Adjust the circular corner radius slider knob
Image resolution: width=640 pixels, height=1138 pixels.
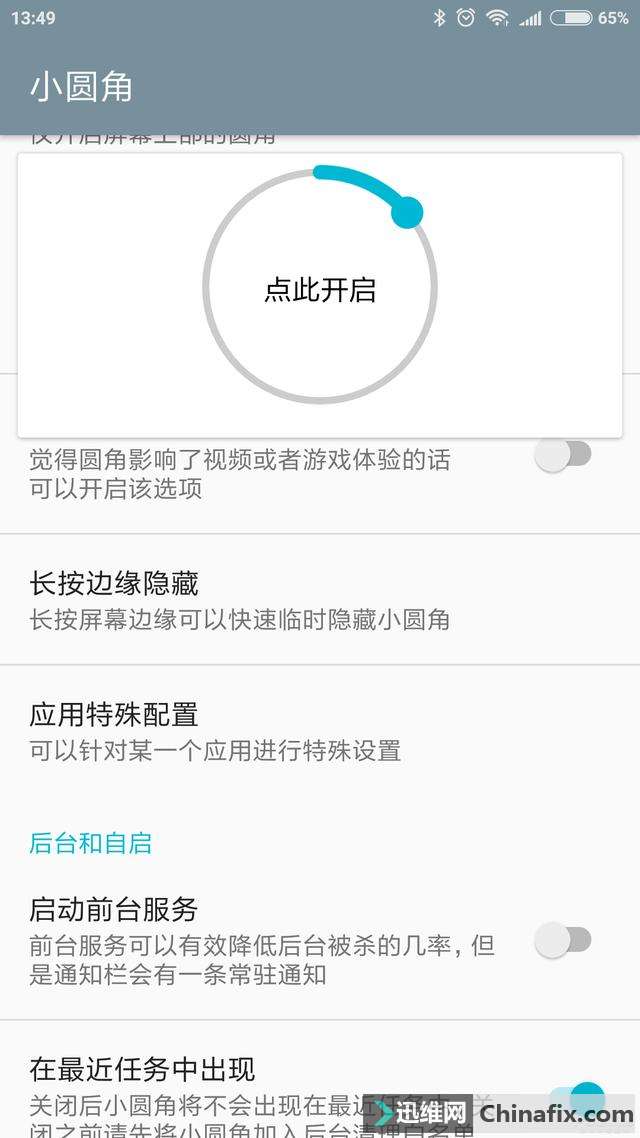click(x=406, y=212)
